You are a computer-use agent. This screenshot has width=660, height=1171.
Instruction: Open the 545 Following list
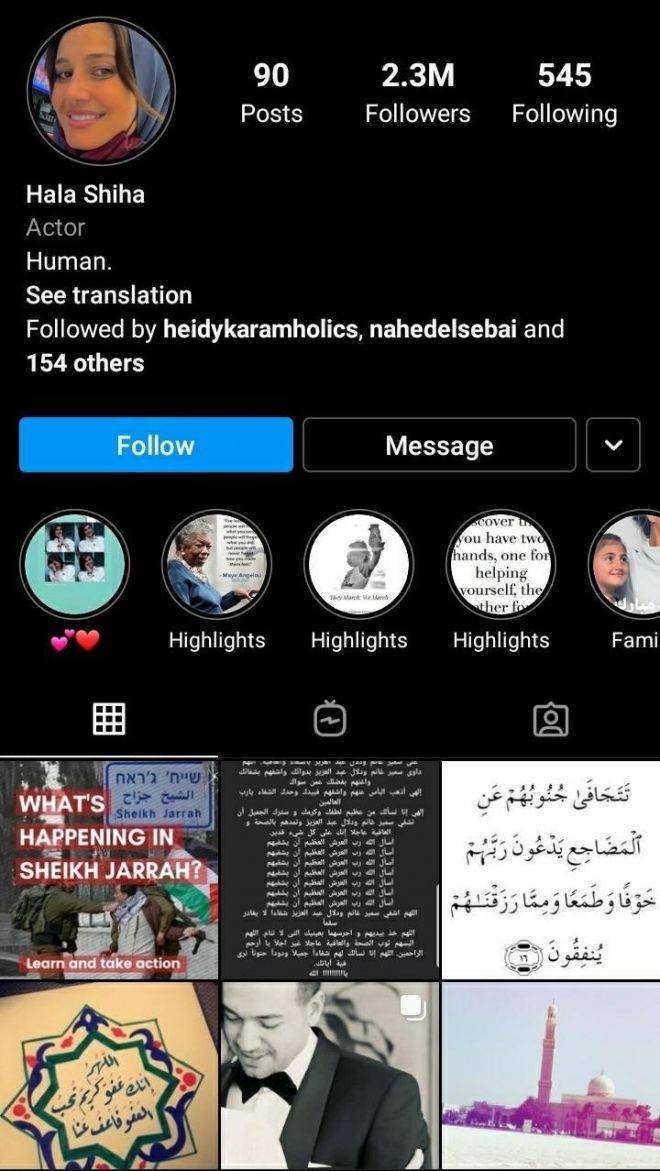pyautogui.click(x=564, y=93)
